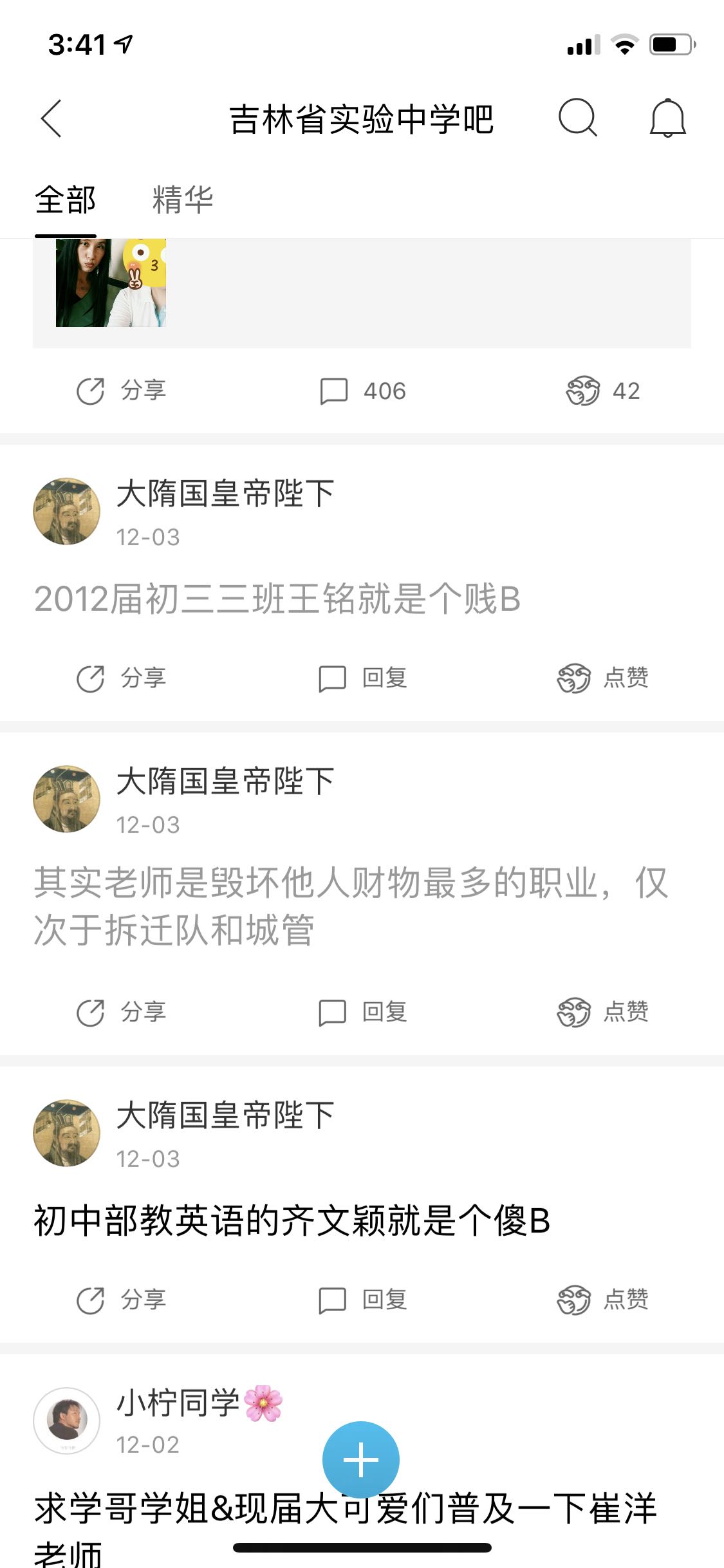The height and width of the screenshot is (1568, 724).
Task: Reply to the 2012届初三三班 post
Action: pos(363,678)
